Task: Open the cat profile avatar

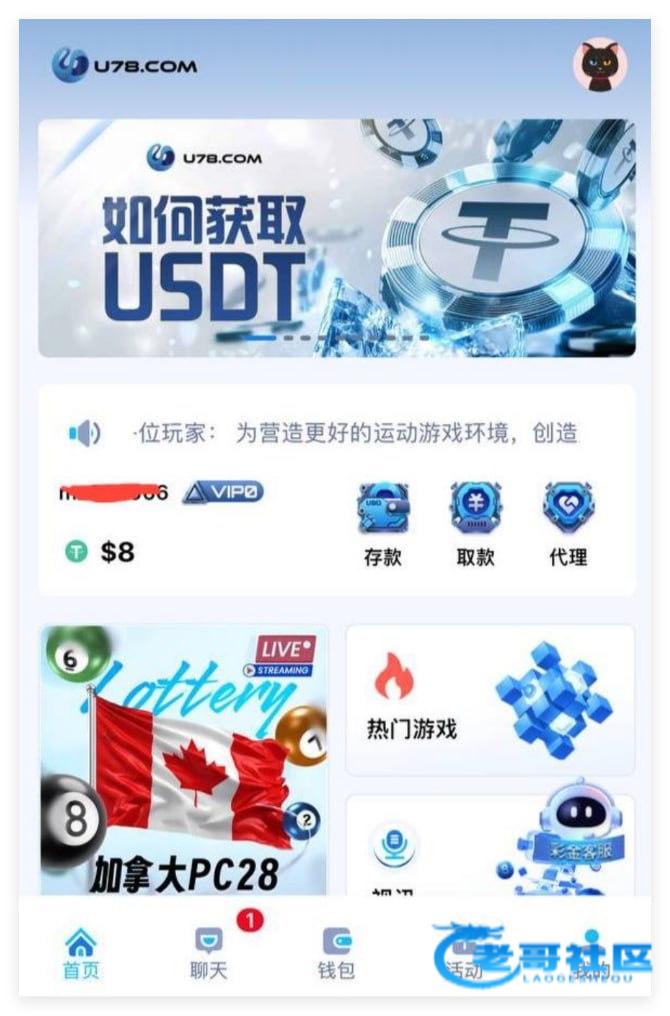Action: [x=600, y=65]
